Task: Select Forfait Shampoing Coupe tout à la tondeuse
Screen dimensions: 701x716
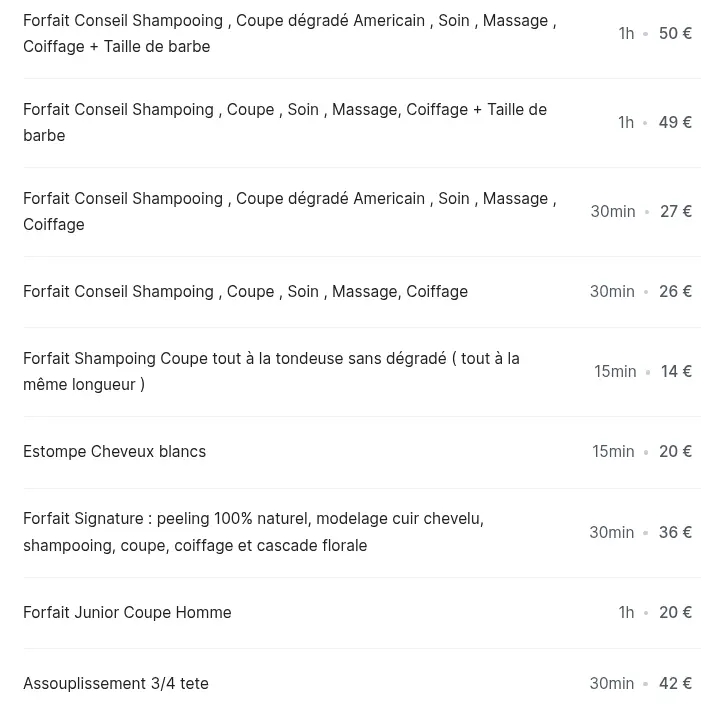Action: point(272,371)
